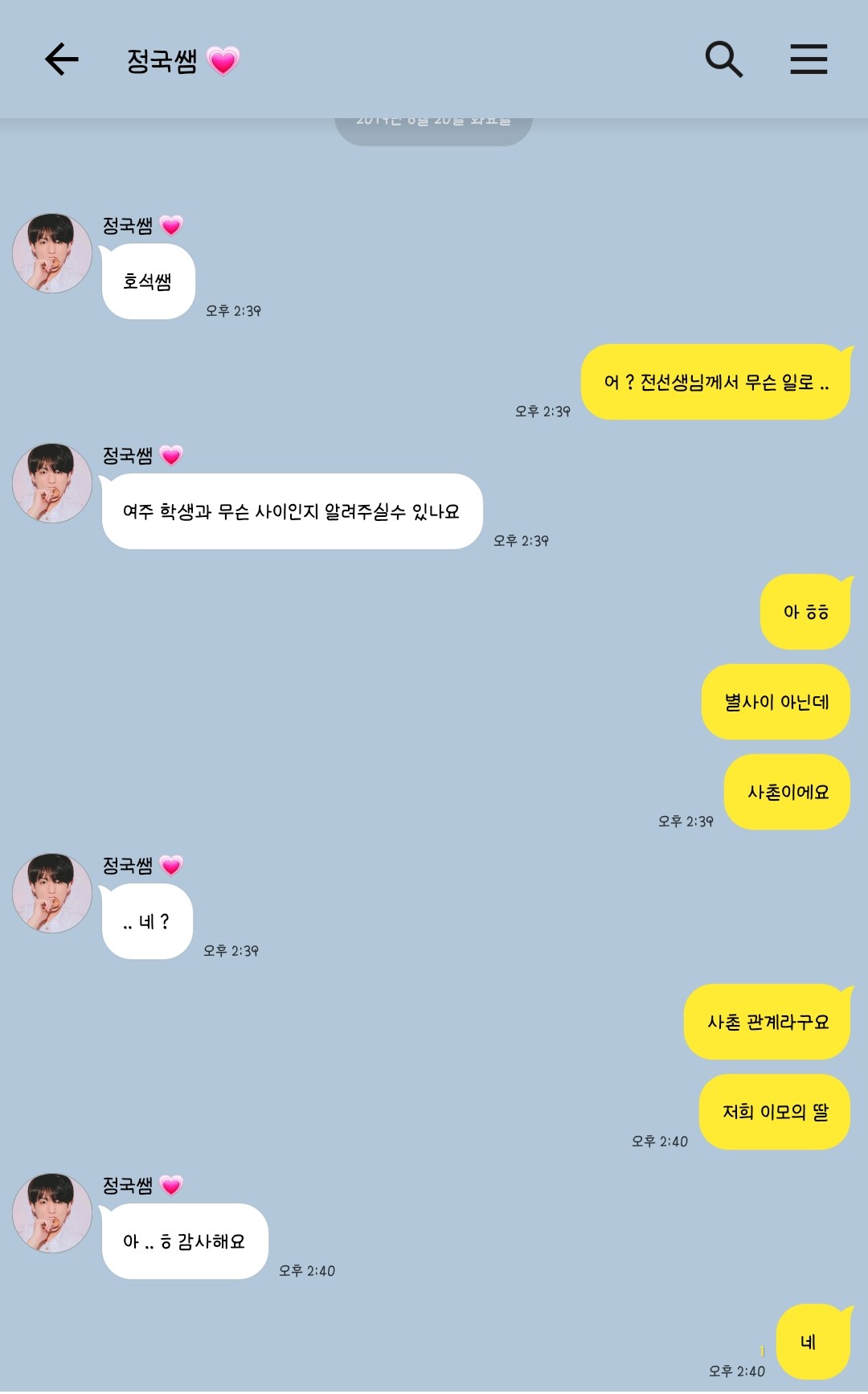Tap the avatar beside the '아 .. ㅎ 감사해요' message
Screen dimensions: 868x1394
(52, 1213)
